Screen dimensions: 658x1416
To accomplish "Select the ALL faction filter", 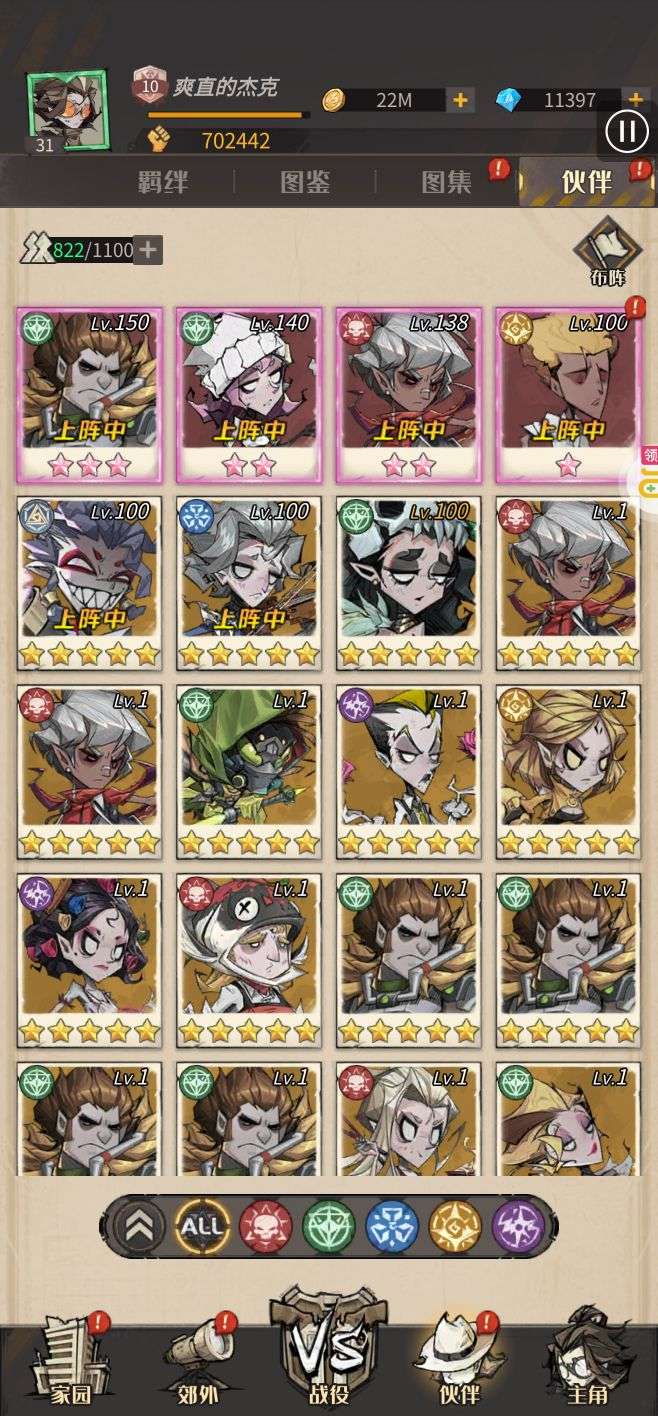I will click(x=202, y=1226).
